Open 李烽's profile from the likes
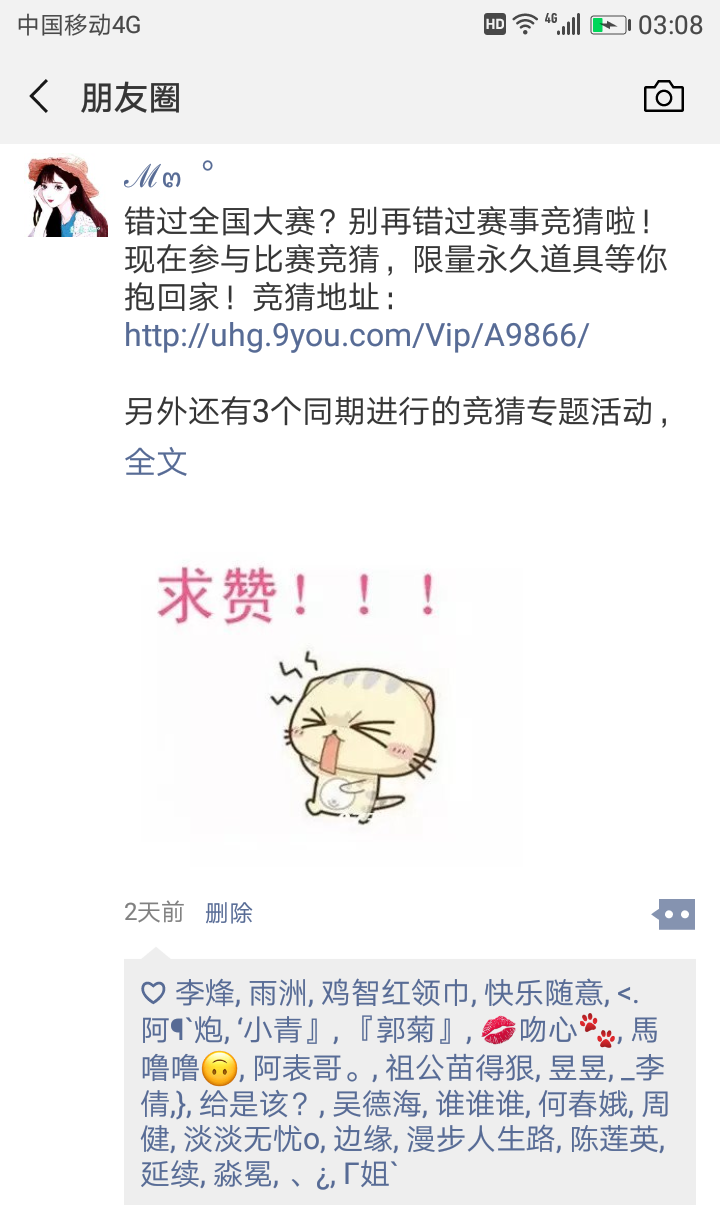Image resolution: width=720 pixels, height=1207 pixels. point(204,993)
